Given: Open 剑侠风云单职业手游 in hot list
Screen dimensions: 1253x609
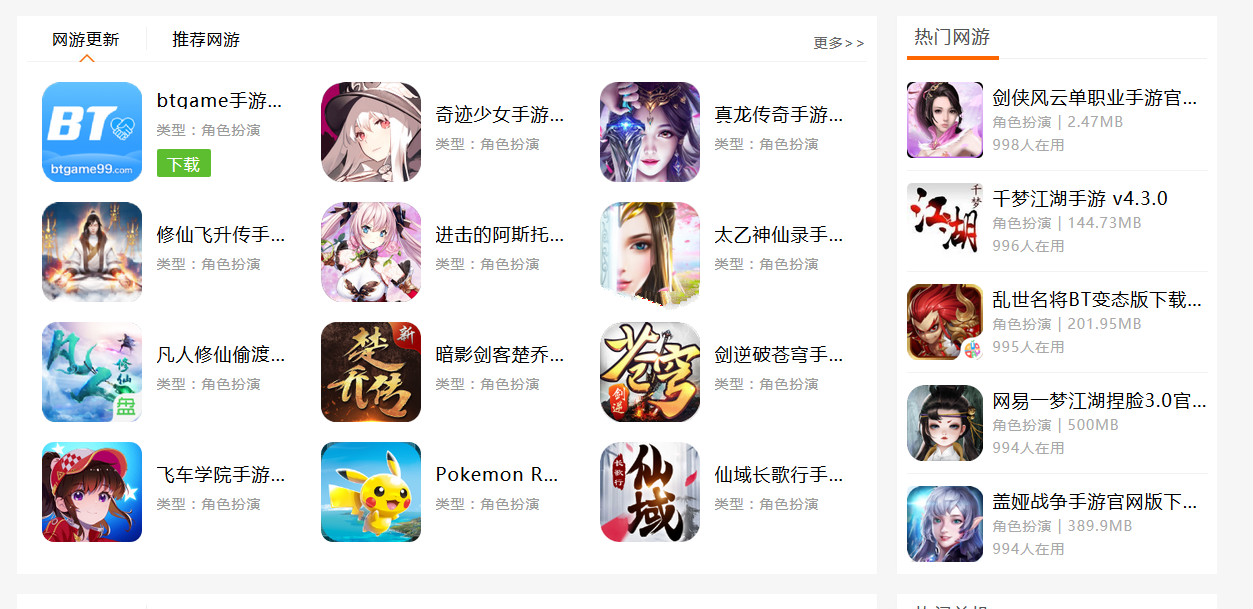Looking at the screenshot, I should [x=1094, y=98].
